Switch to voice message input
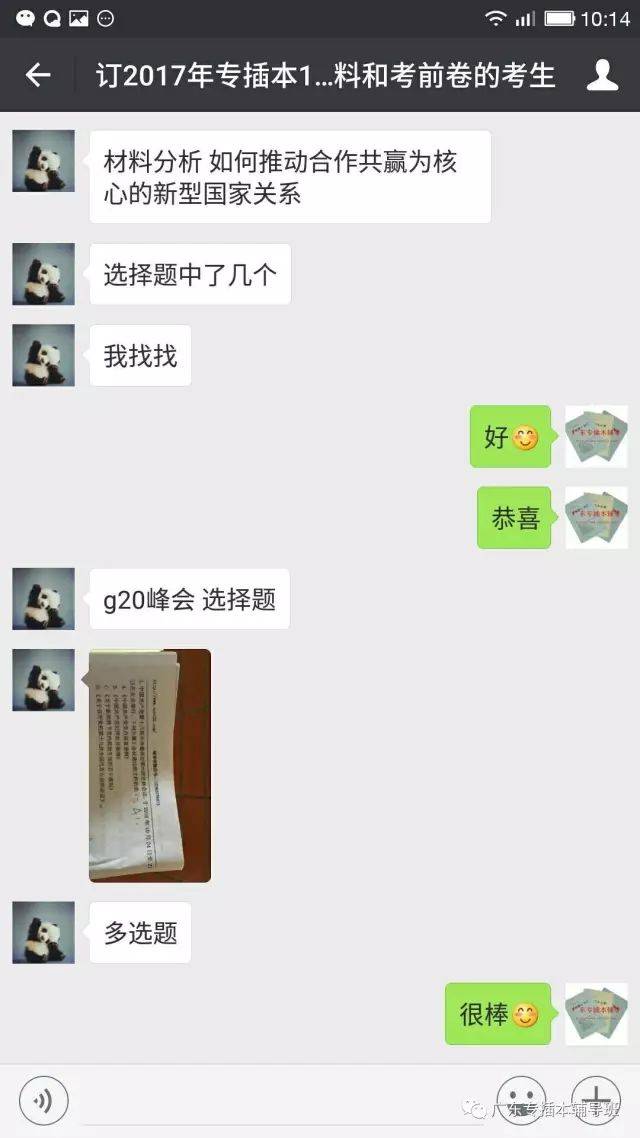640x1138 pixels. coord(44,1101)
